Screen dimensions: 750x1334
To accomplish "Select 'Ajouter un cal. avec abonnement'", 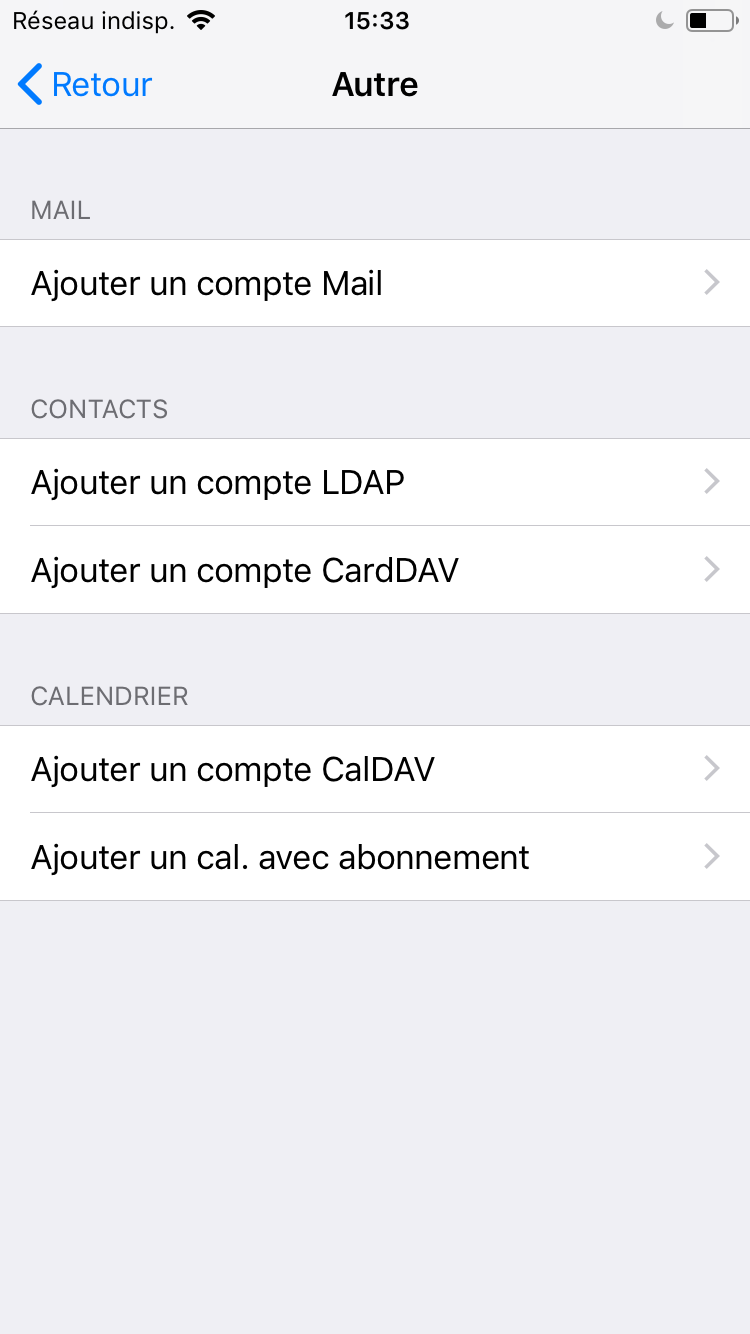I will coord(280,857).
